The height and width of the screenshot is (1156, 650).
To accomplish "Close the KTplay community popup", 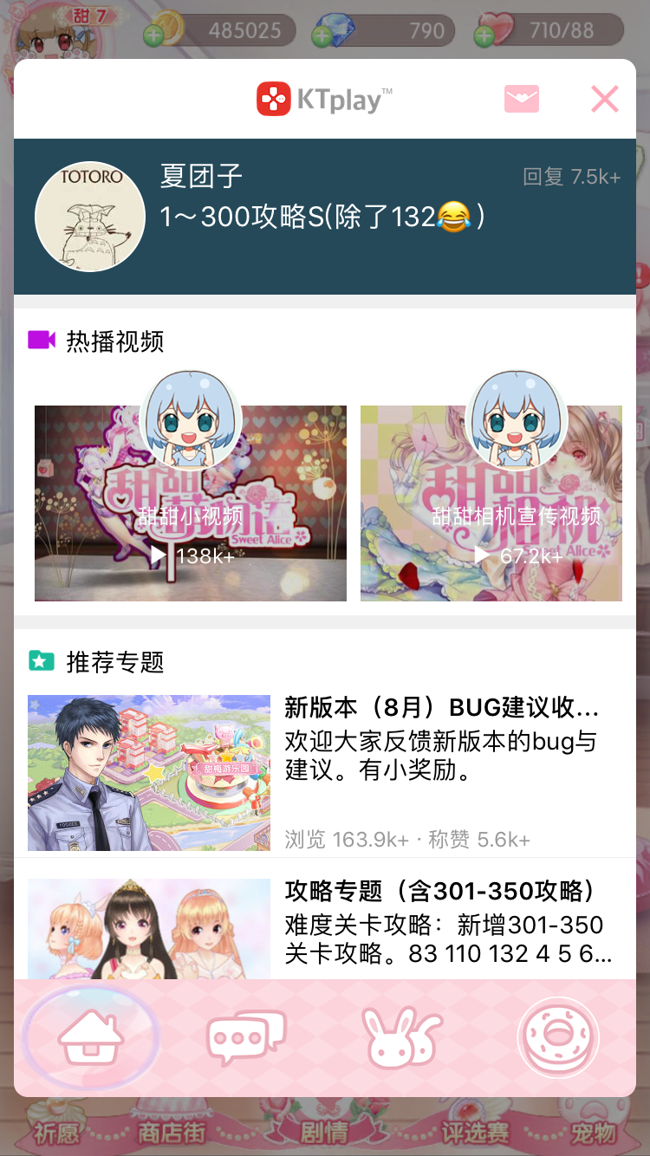I will click(604, 99).
